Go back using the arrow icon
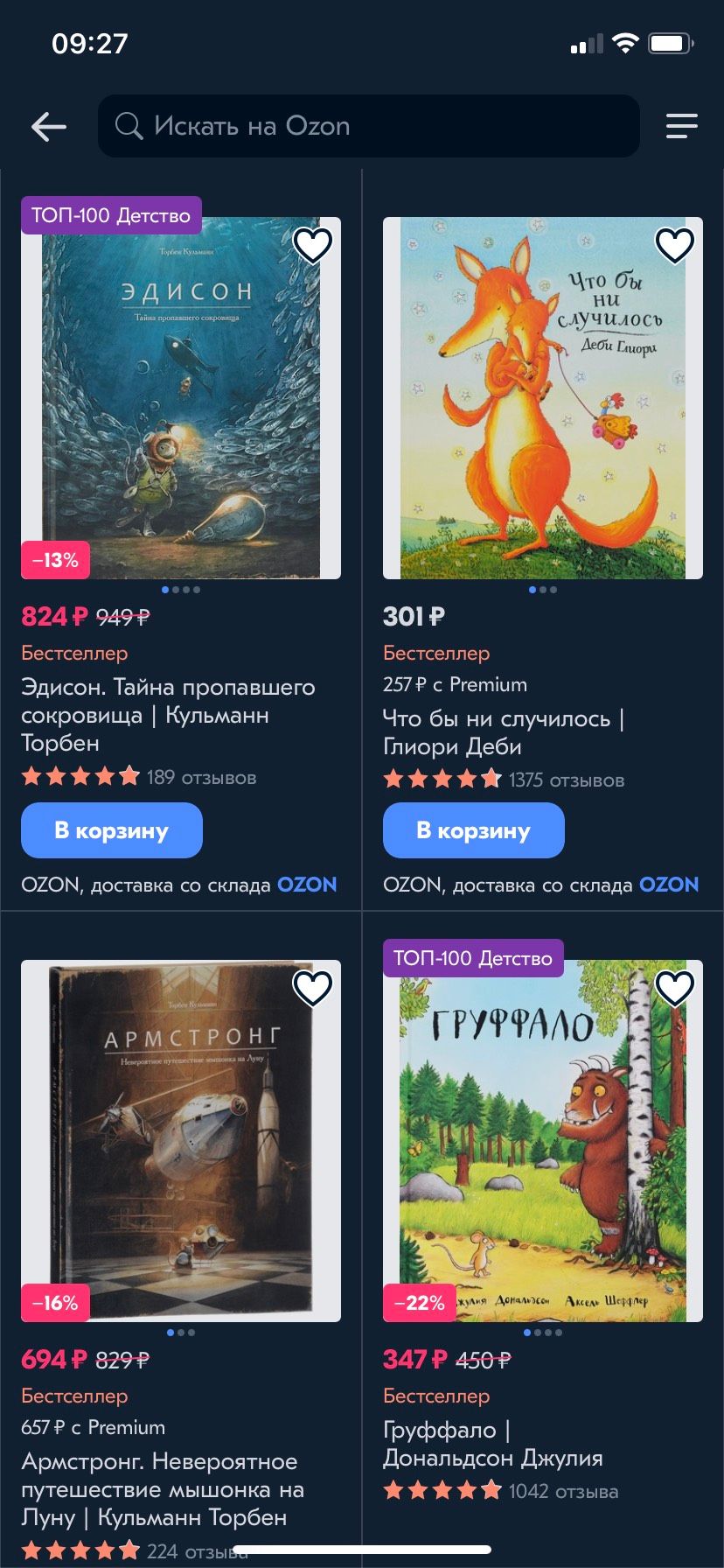This screenshot has height=1568, width=724. point(49,127)
